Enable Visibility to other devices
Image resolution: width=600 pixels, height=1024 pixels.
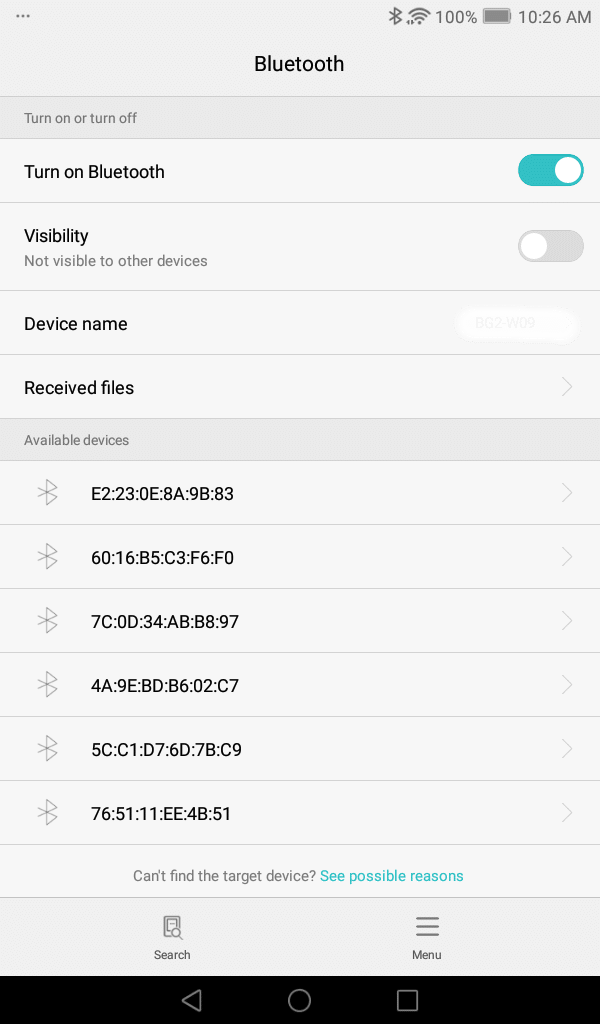(x=550, y=246)
